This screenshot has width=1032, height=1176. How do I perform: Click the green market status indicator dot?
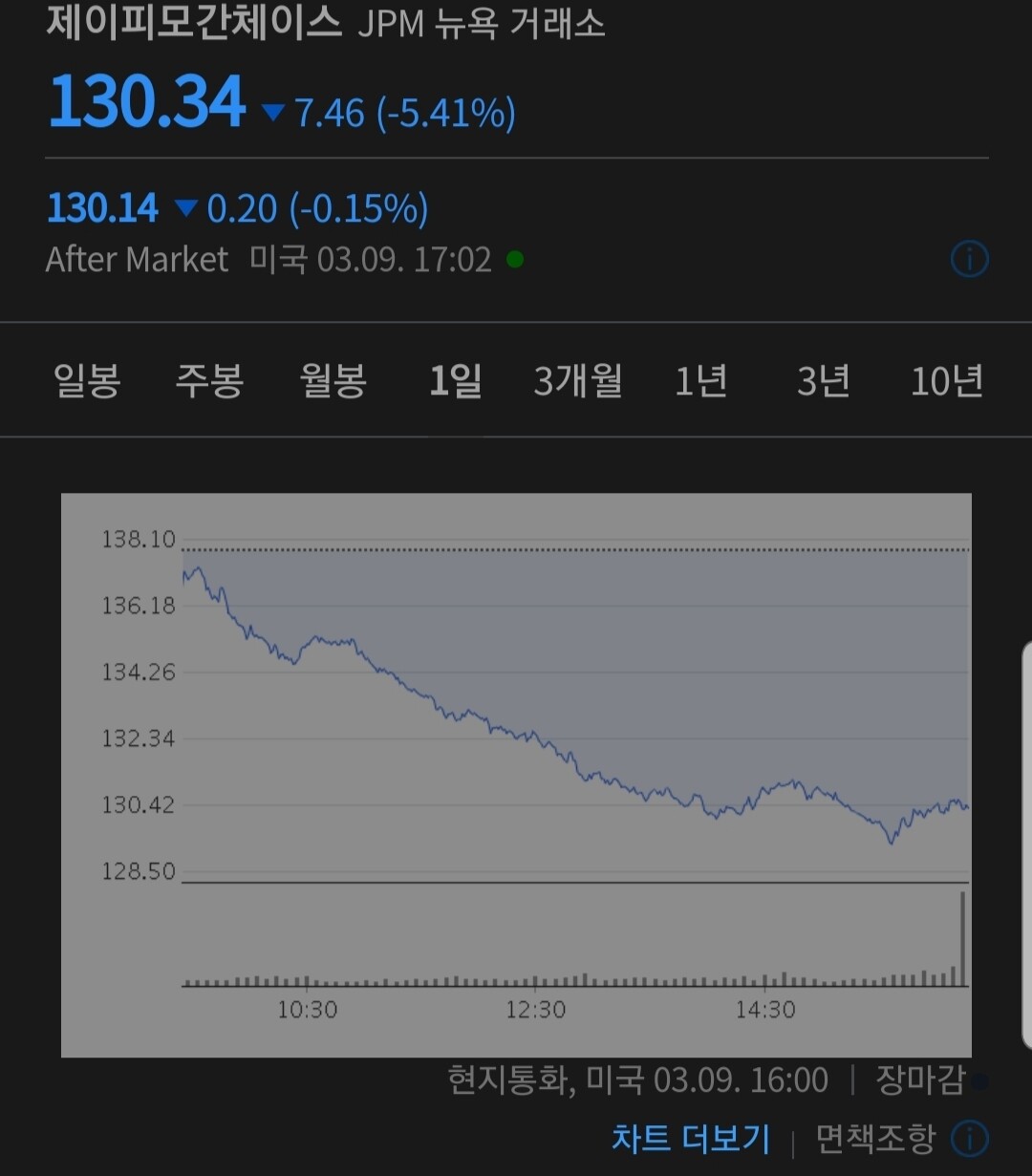point(517,258)
